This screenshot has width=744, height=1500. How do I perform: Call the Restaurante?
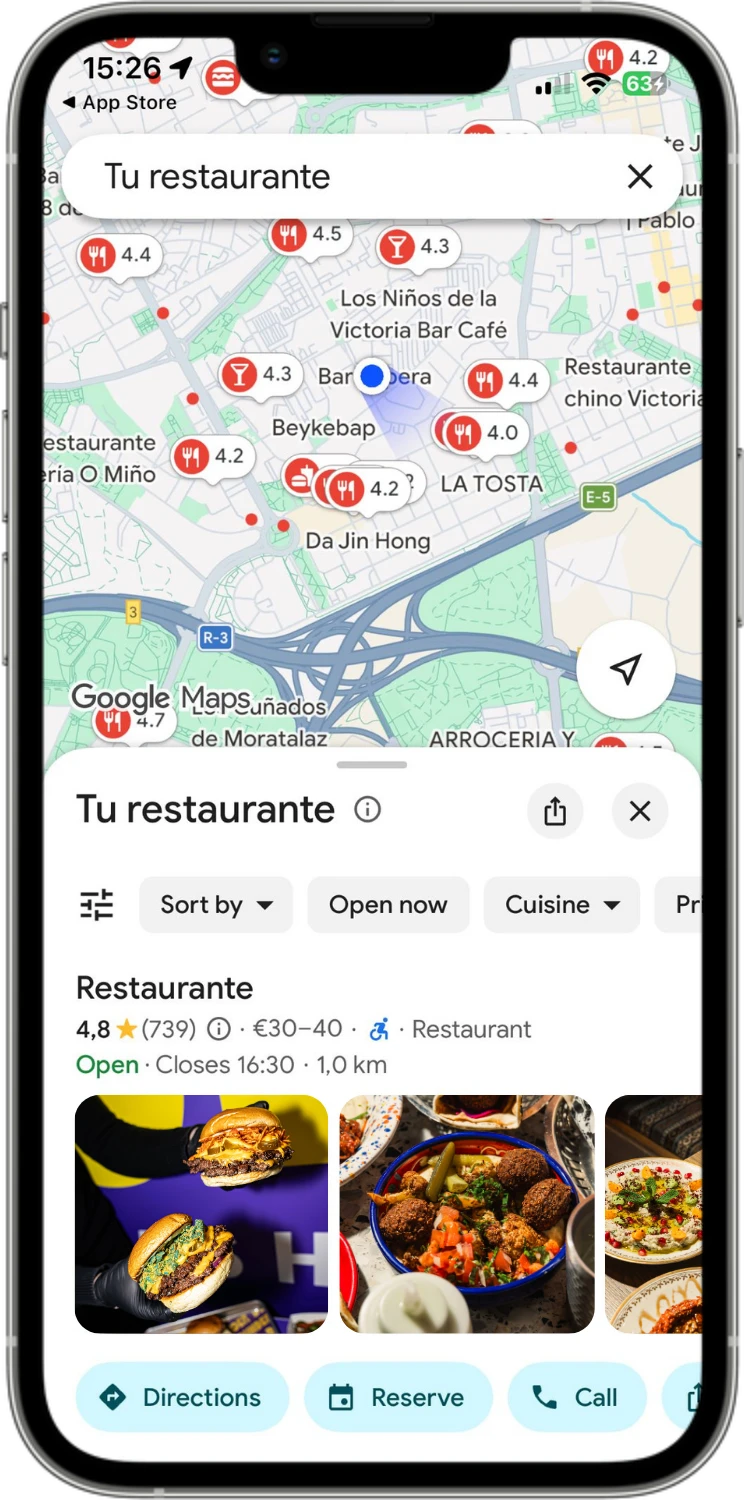(577, 1397)
